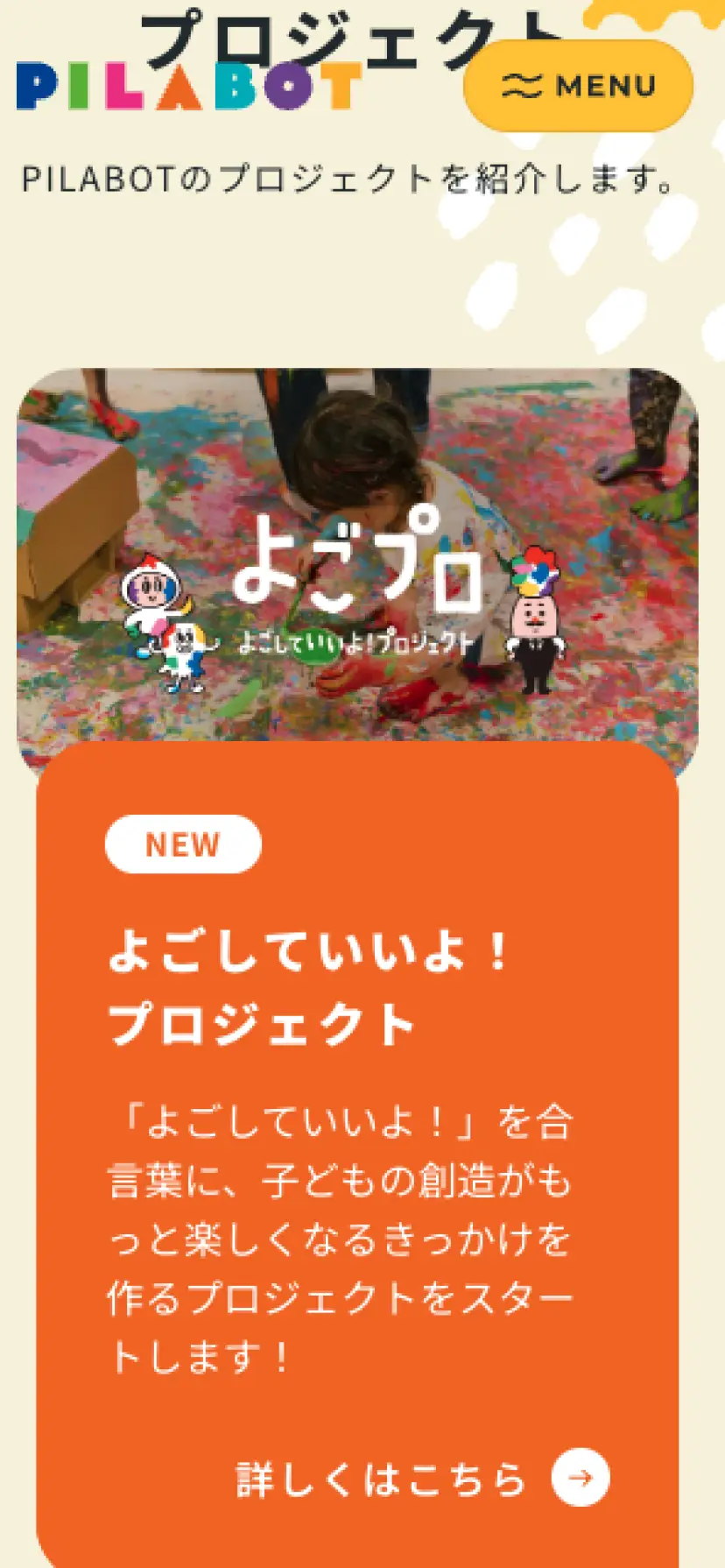Open the MENU button
The height and width of the screenshot is (1568, 725).
coord(578,86)
